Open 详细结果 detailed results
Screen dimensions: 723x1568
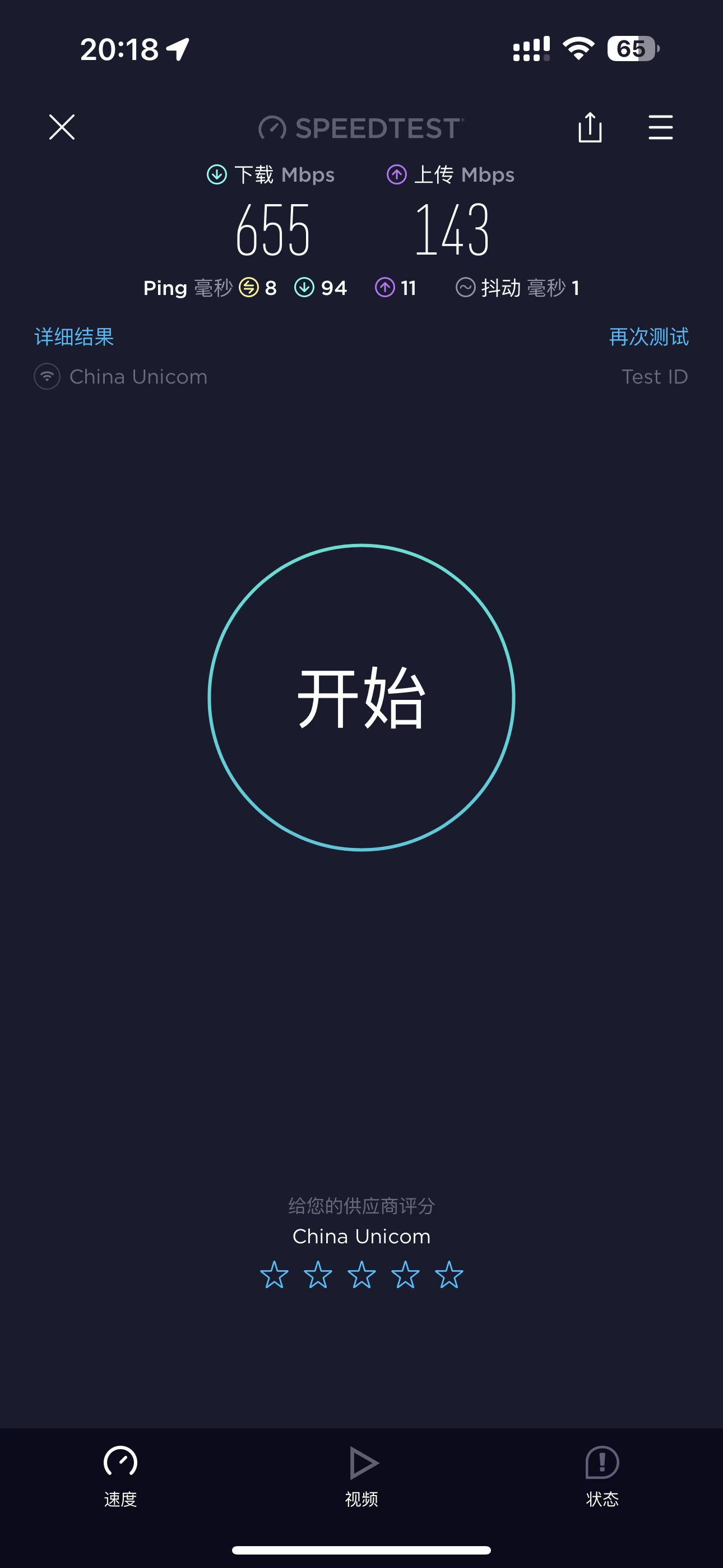74,336
